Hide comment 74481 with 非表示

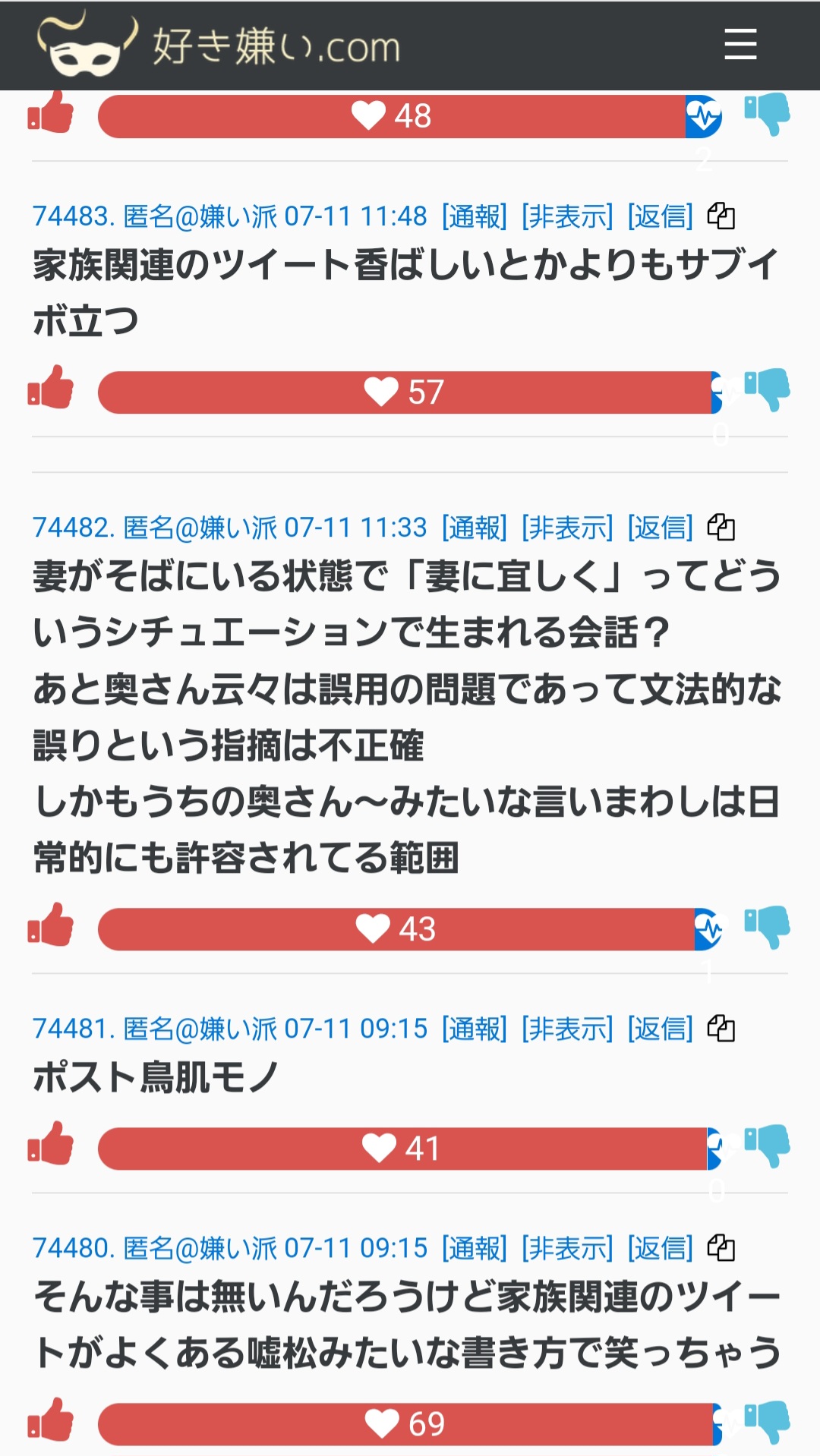point(567,1029)
